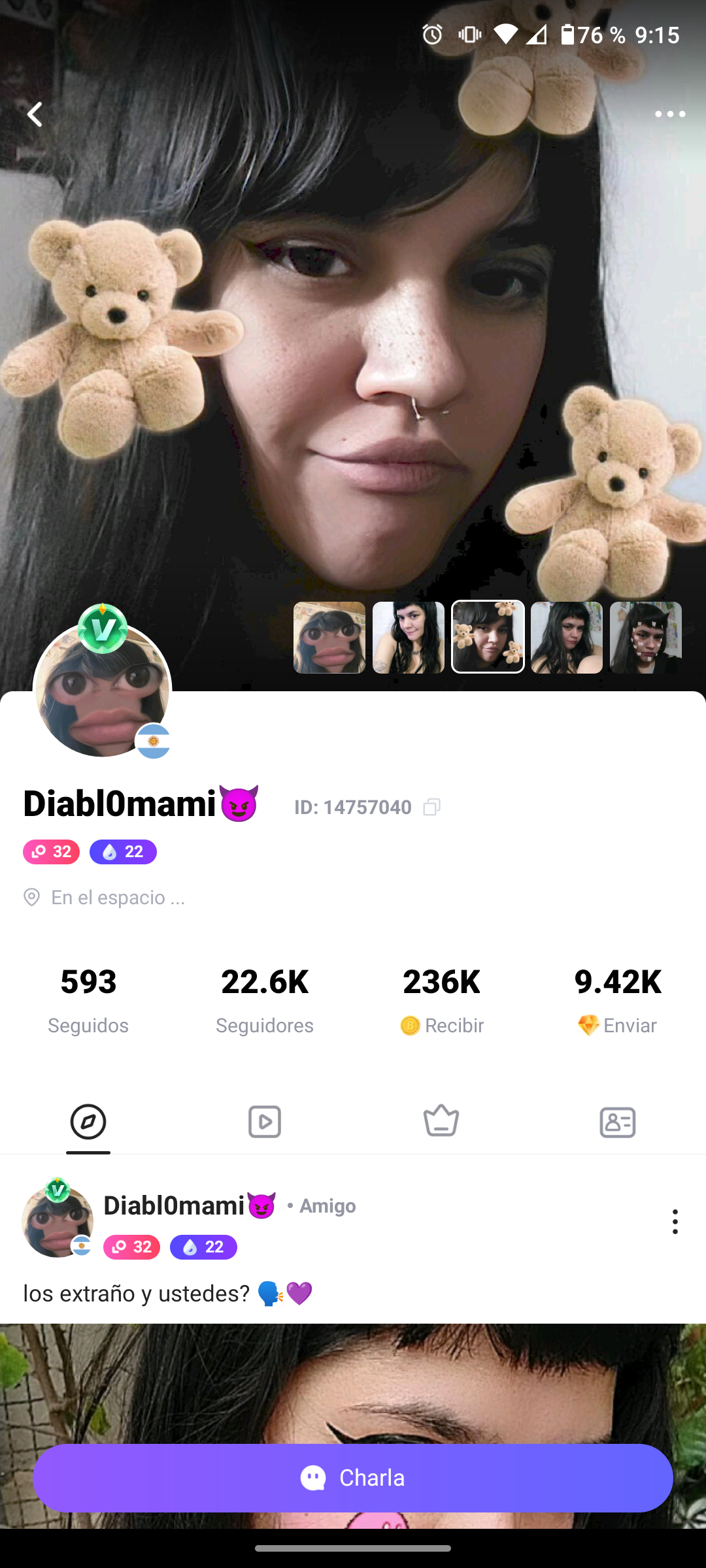This screenshot has width=706, height=1568.
Task: Open the top-right three-dot profile menu
Action: pos(671,113)
